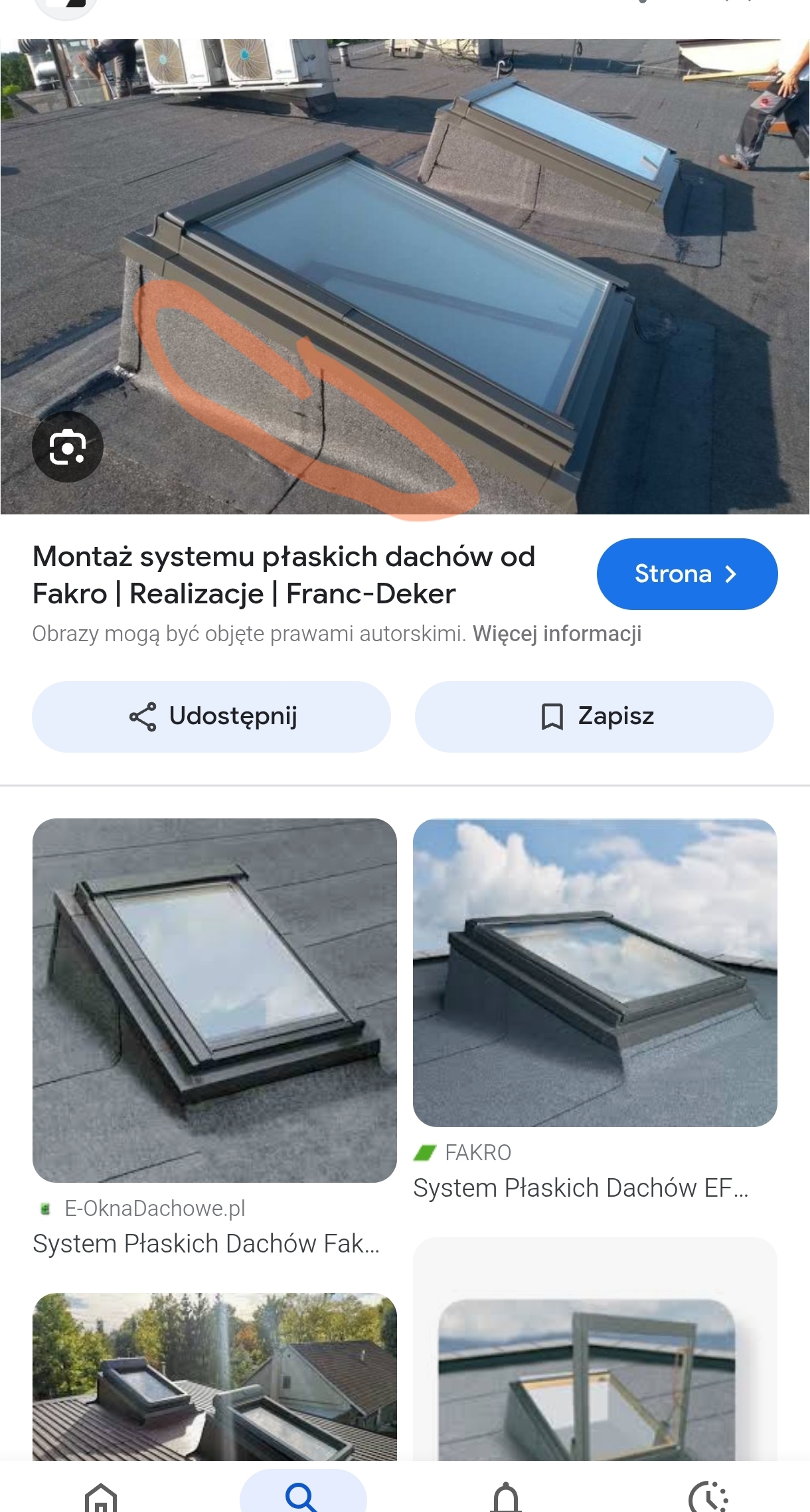Open the E-OknaDachowe.pl roof window result

tap(214, 1000)
